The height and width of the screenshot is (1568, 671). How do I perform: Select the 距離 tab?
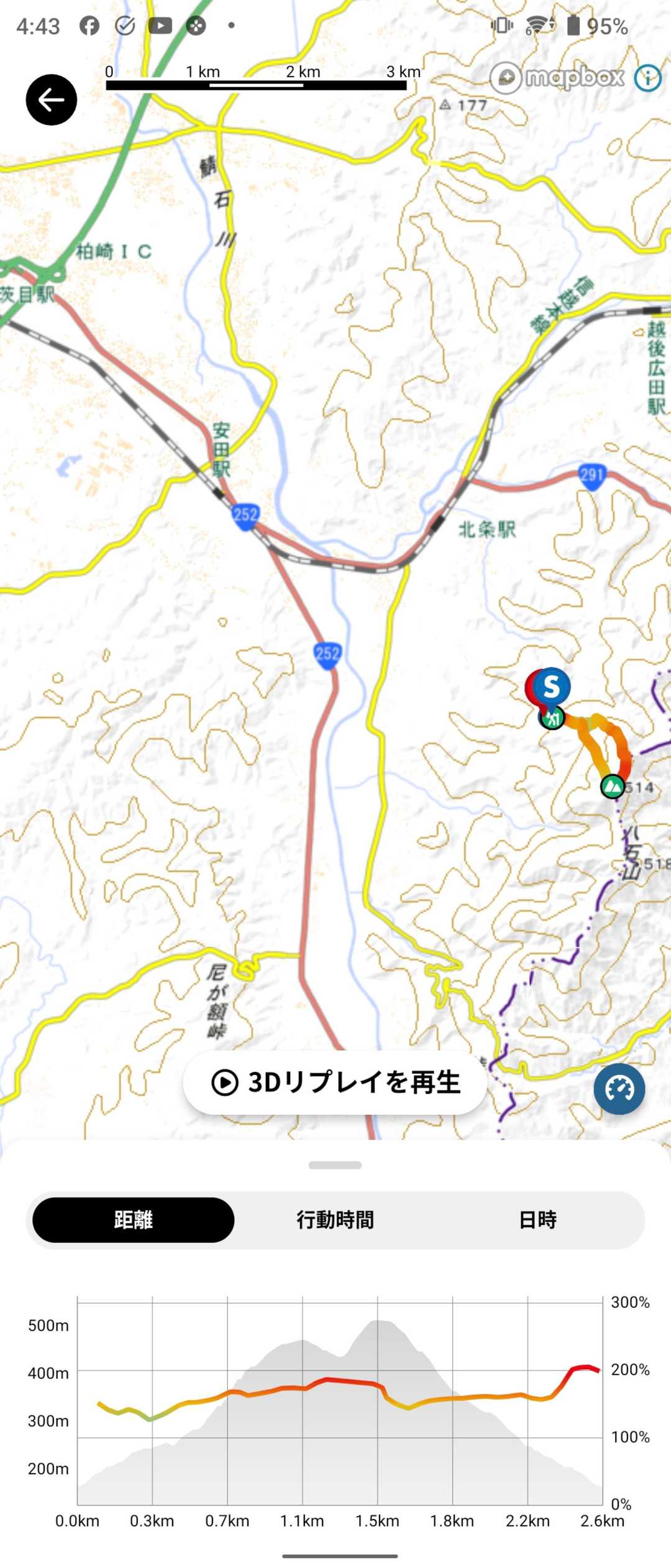(x=133, y=1220)
